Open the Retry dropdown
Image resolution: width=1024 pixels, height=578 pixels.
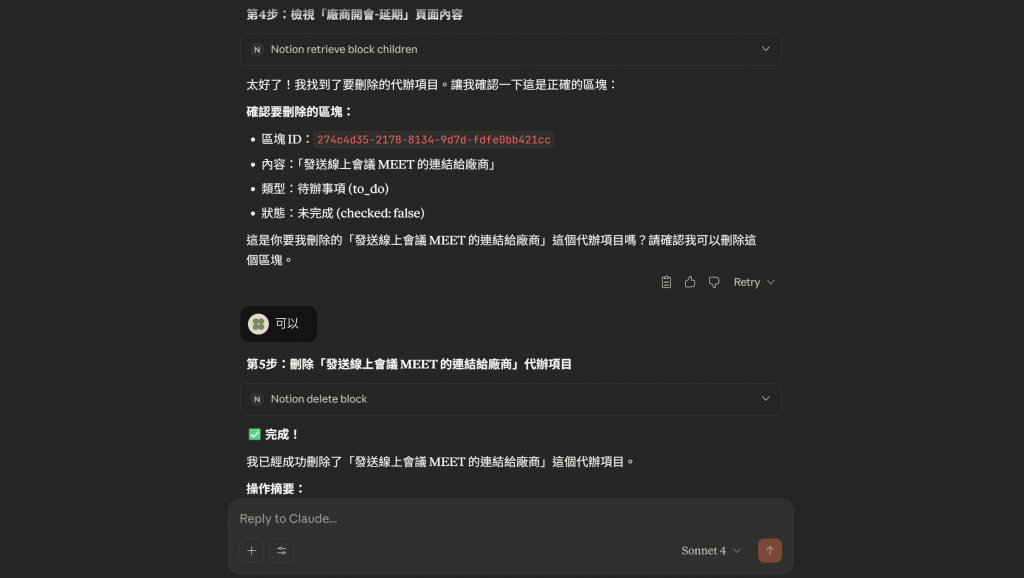754,282
